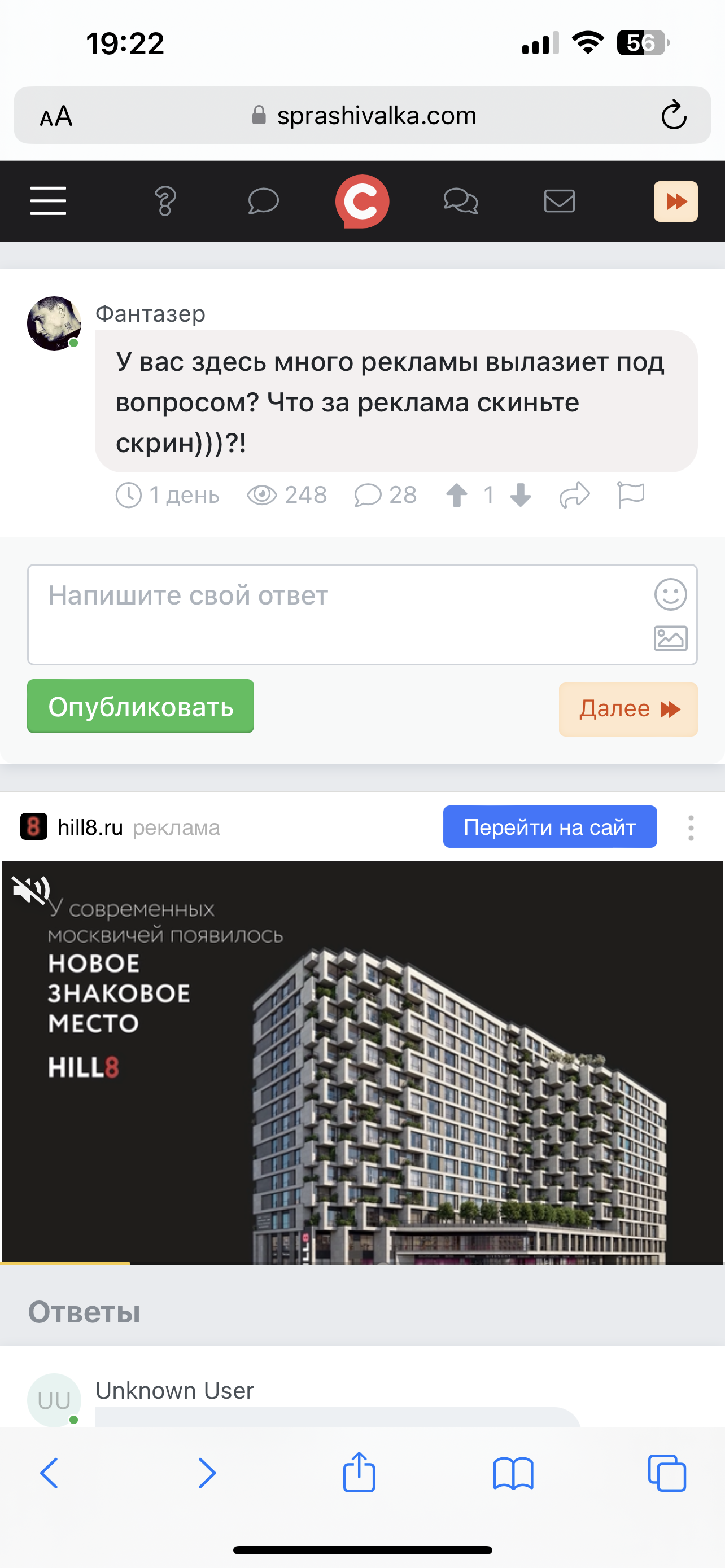This screenshot has height=1568, width=725.
Task: Share the question via arrow icon
Action: [x=575, y=495]
